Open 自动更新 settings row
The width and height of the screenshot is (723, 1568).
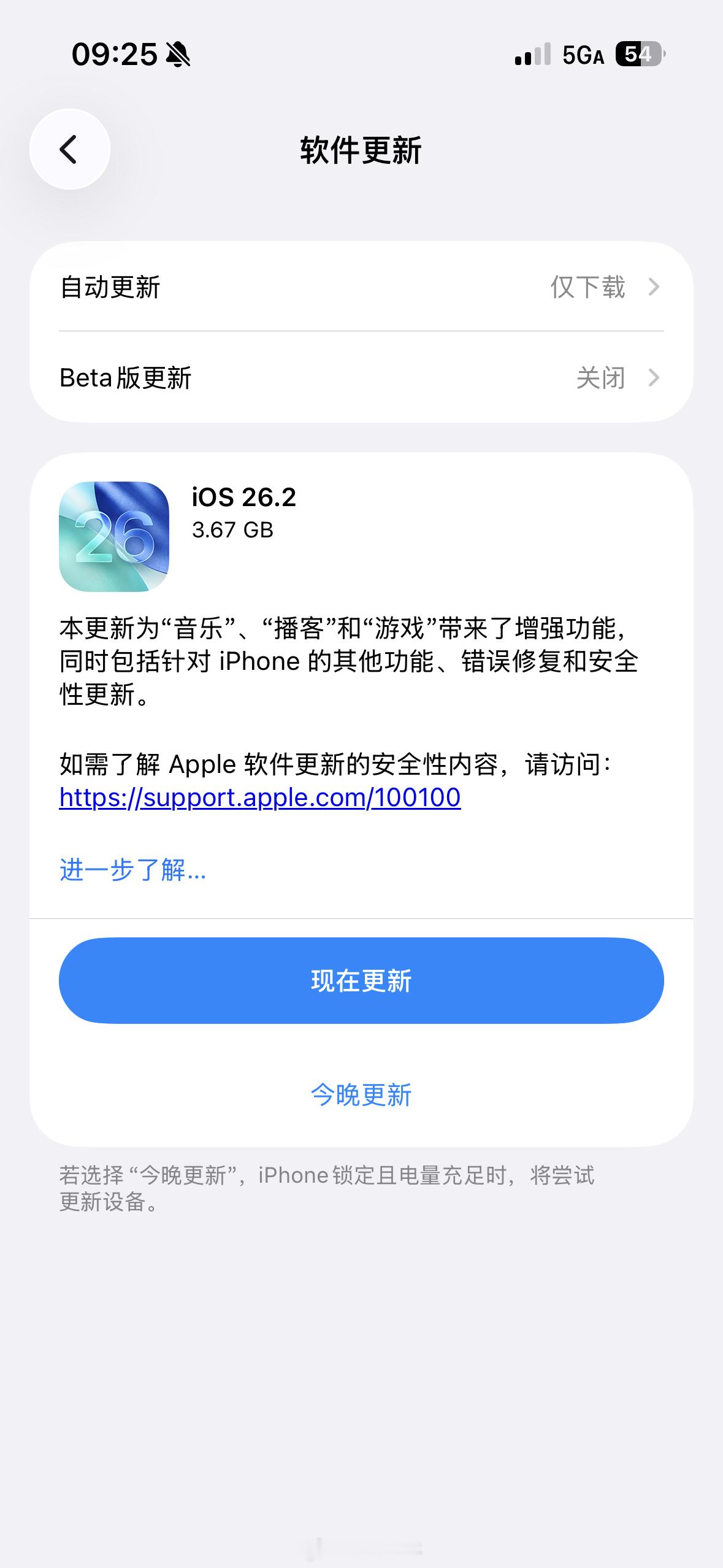tap(361, 288)
